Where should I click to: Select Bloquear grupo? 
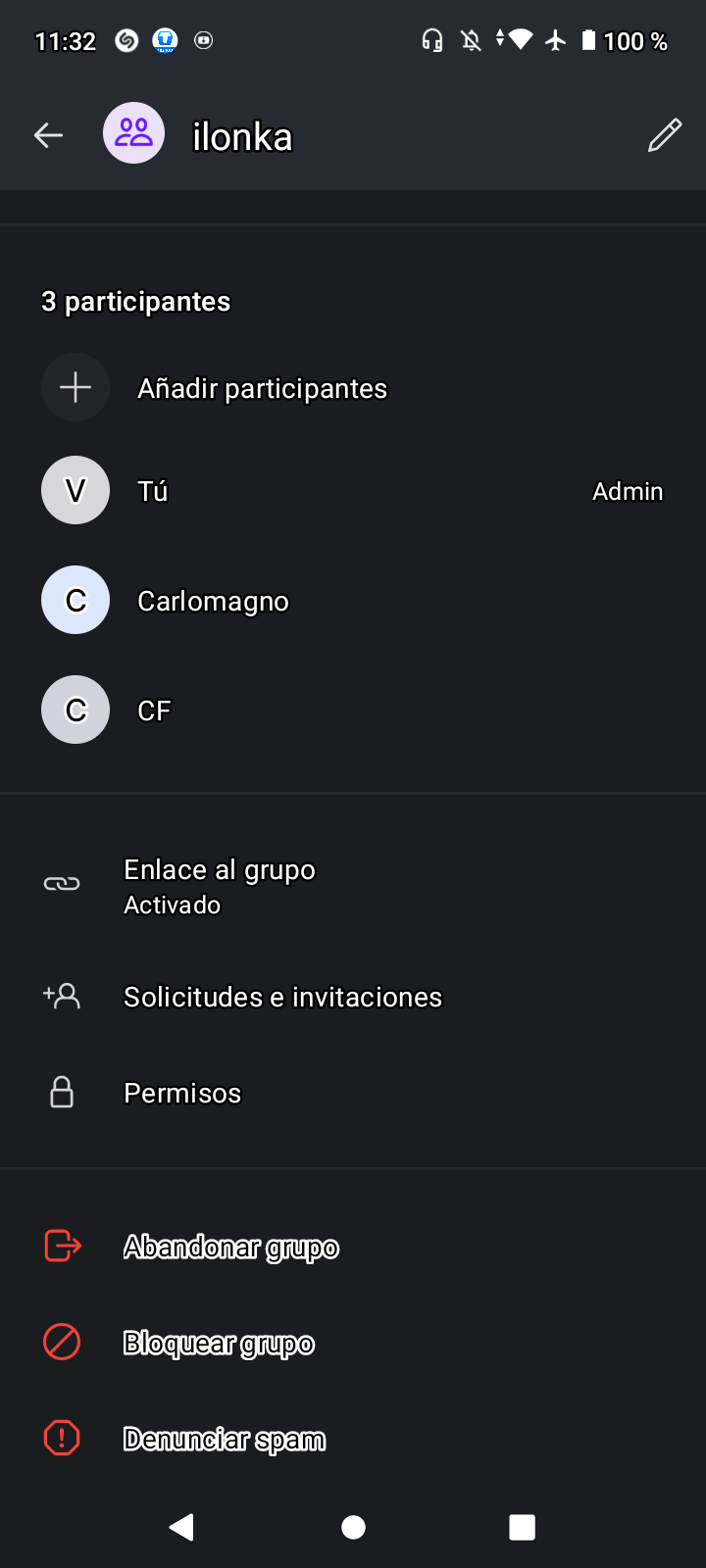coord(353,1343)
